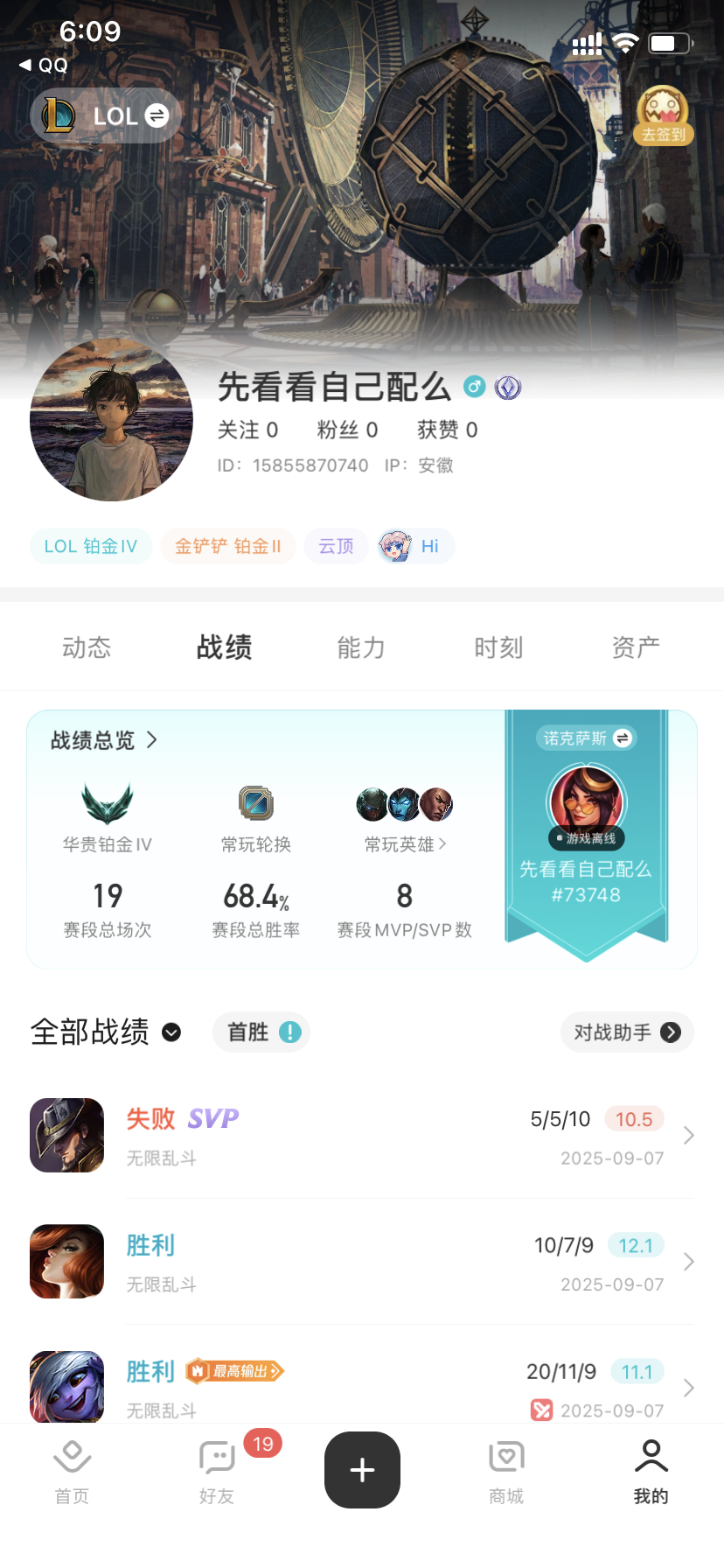Image resolution: width=724 pixels, height=1568 pixels.
Task: Go to the 首页 home tab
Action: coord(72,1472)
